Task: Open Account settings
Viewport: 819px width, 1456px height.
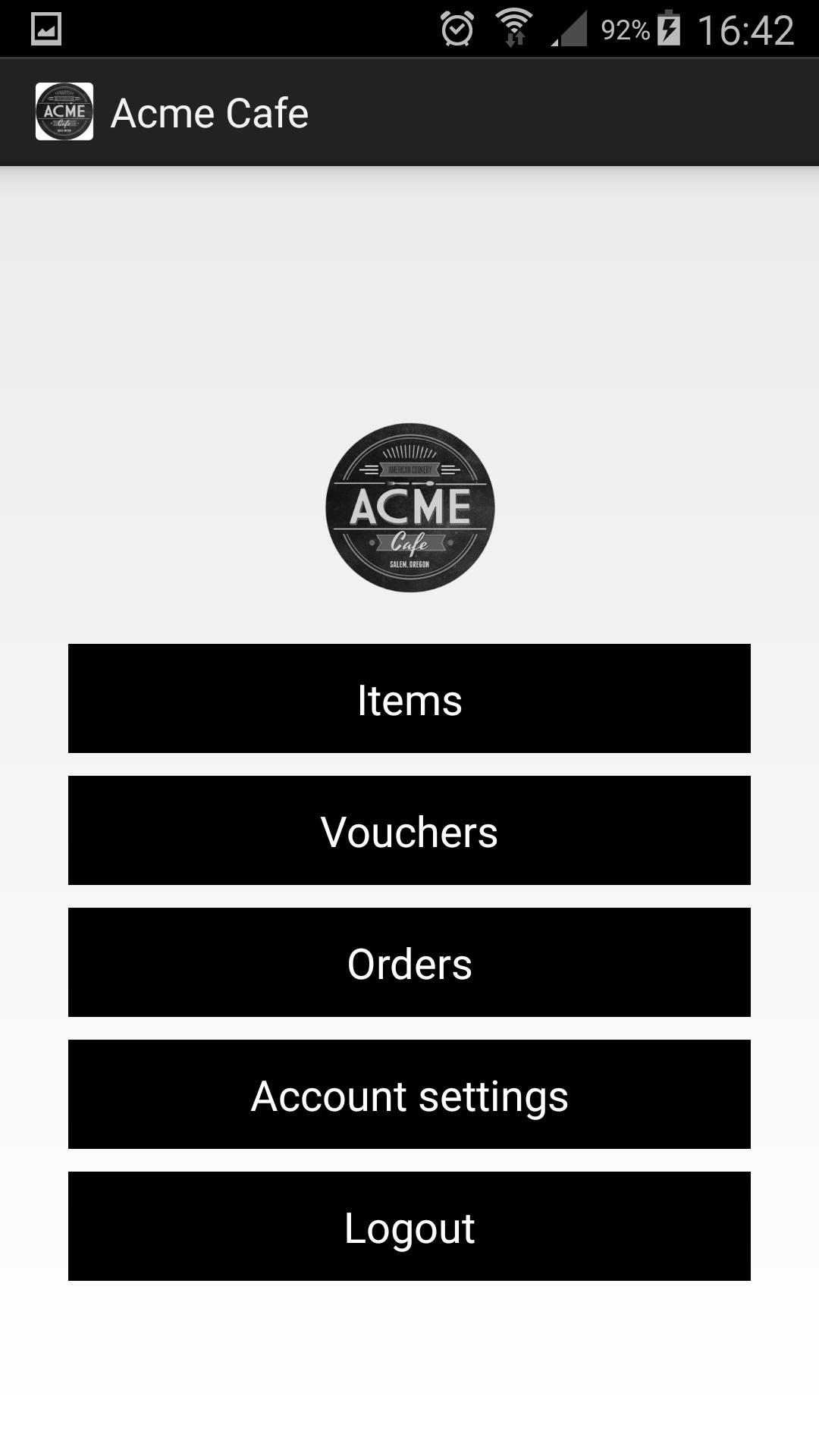Action: 409,1094
